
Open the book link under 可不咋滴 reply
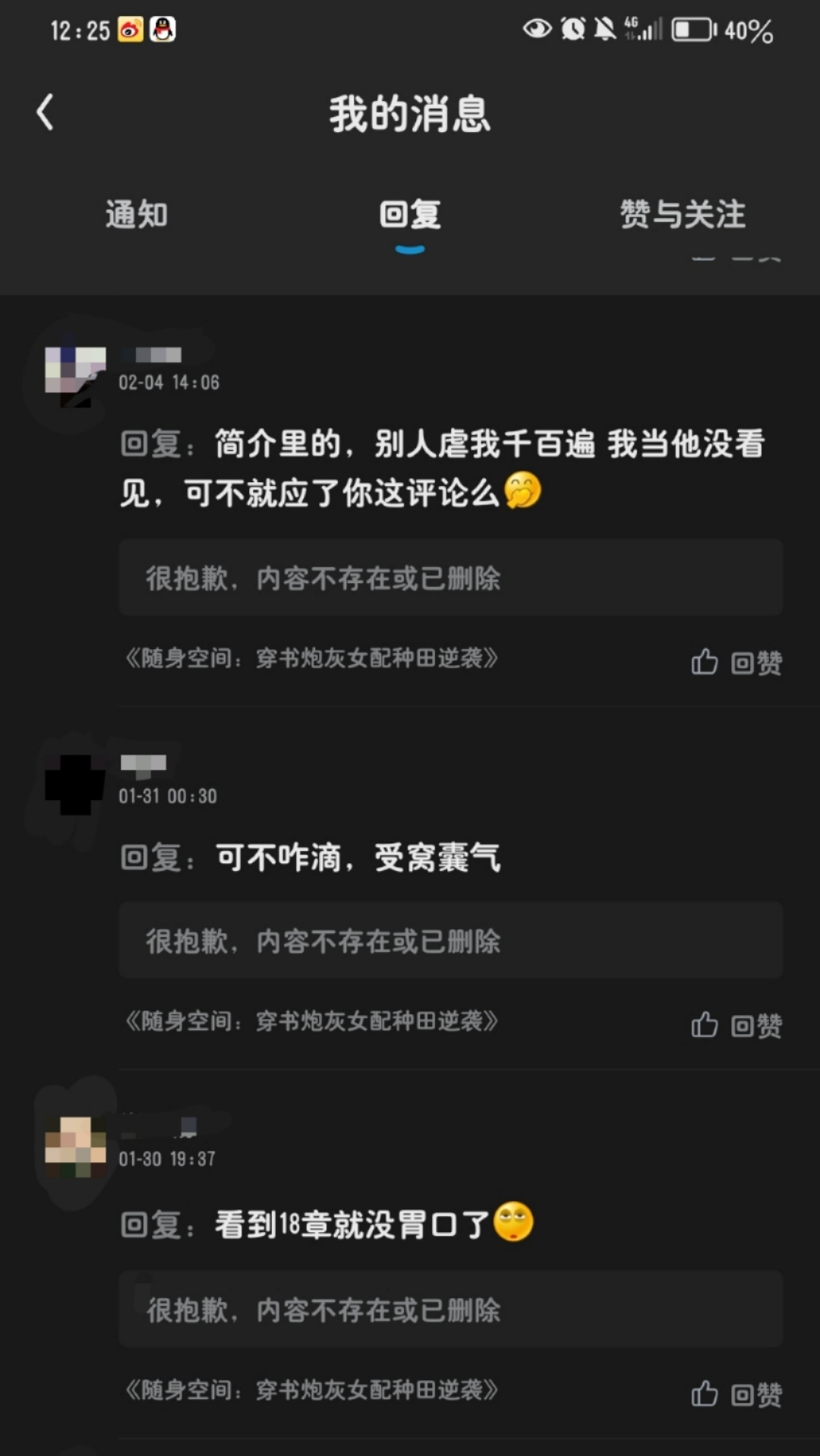(311, 1021)
